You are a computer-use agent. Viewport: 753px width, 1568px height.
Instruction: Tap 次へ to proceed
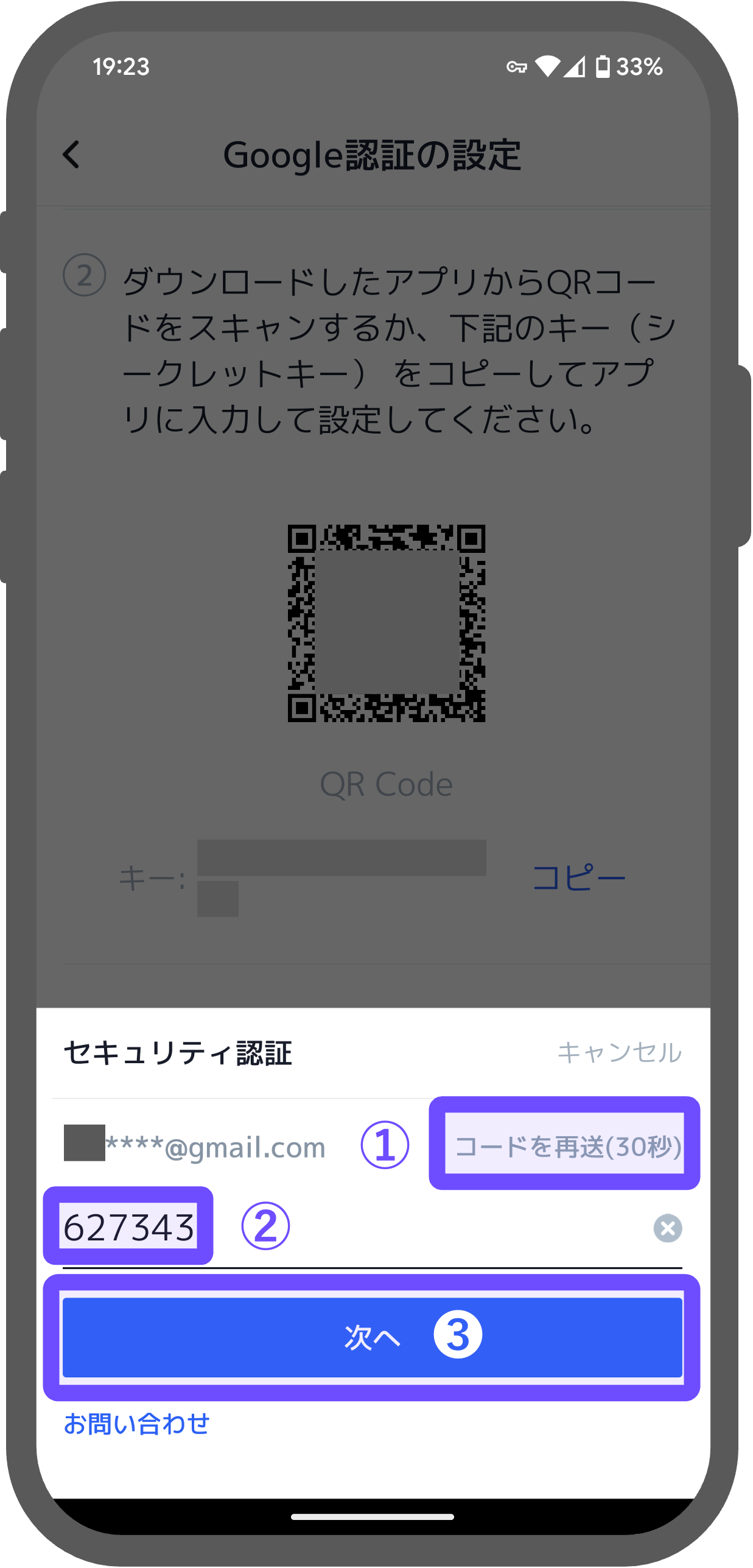point(373,1337)
